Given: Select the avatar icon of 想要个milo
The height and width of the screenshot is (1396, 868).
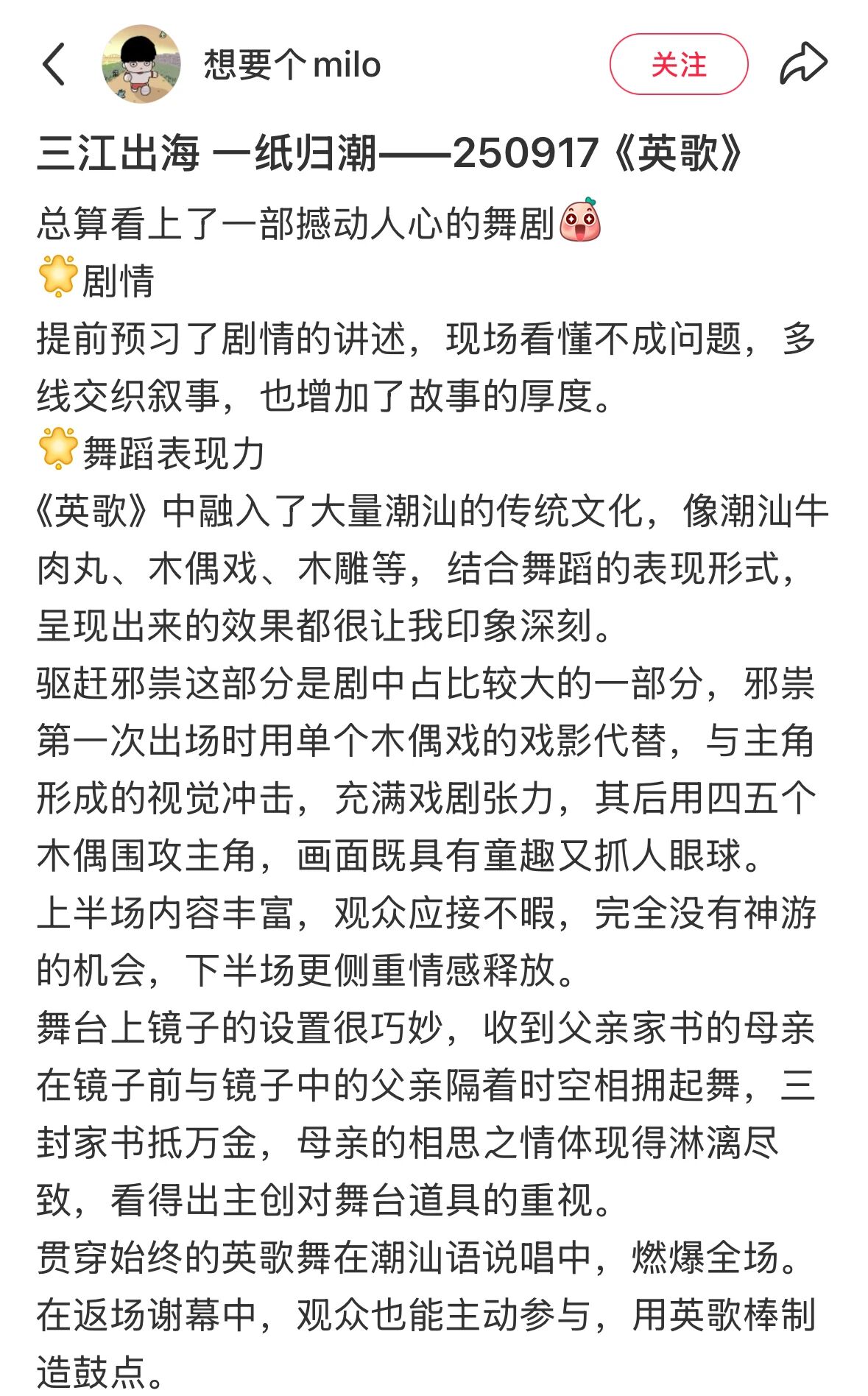Looking at the screenshot, I should point(141,65).
